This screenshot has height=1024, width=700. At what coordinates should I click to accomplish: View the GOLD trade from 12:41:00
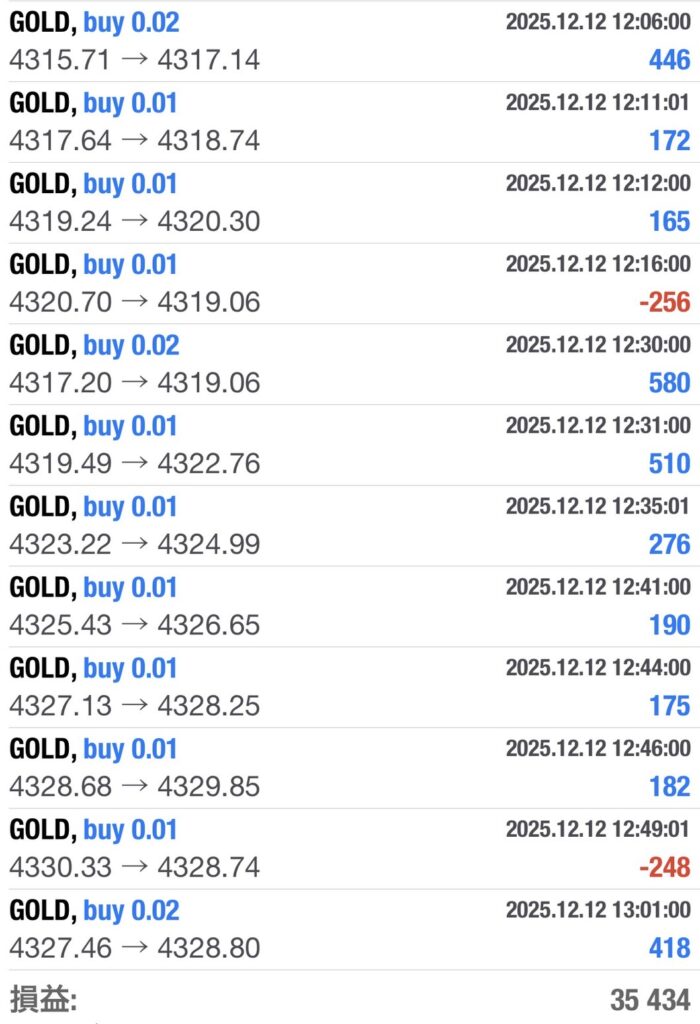click(x=350, y=607)
